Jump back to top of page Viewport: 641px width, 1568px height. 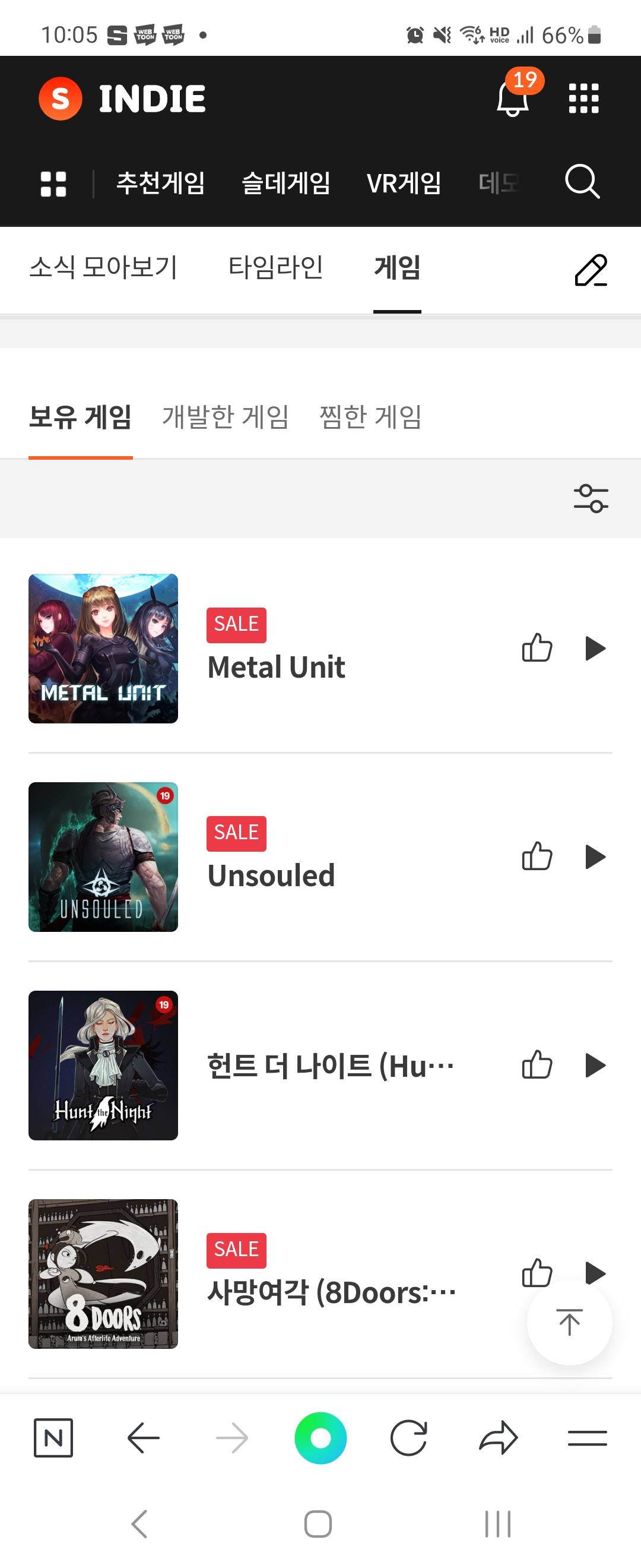tap(569, 1322)
